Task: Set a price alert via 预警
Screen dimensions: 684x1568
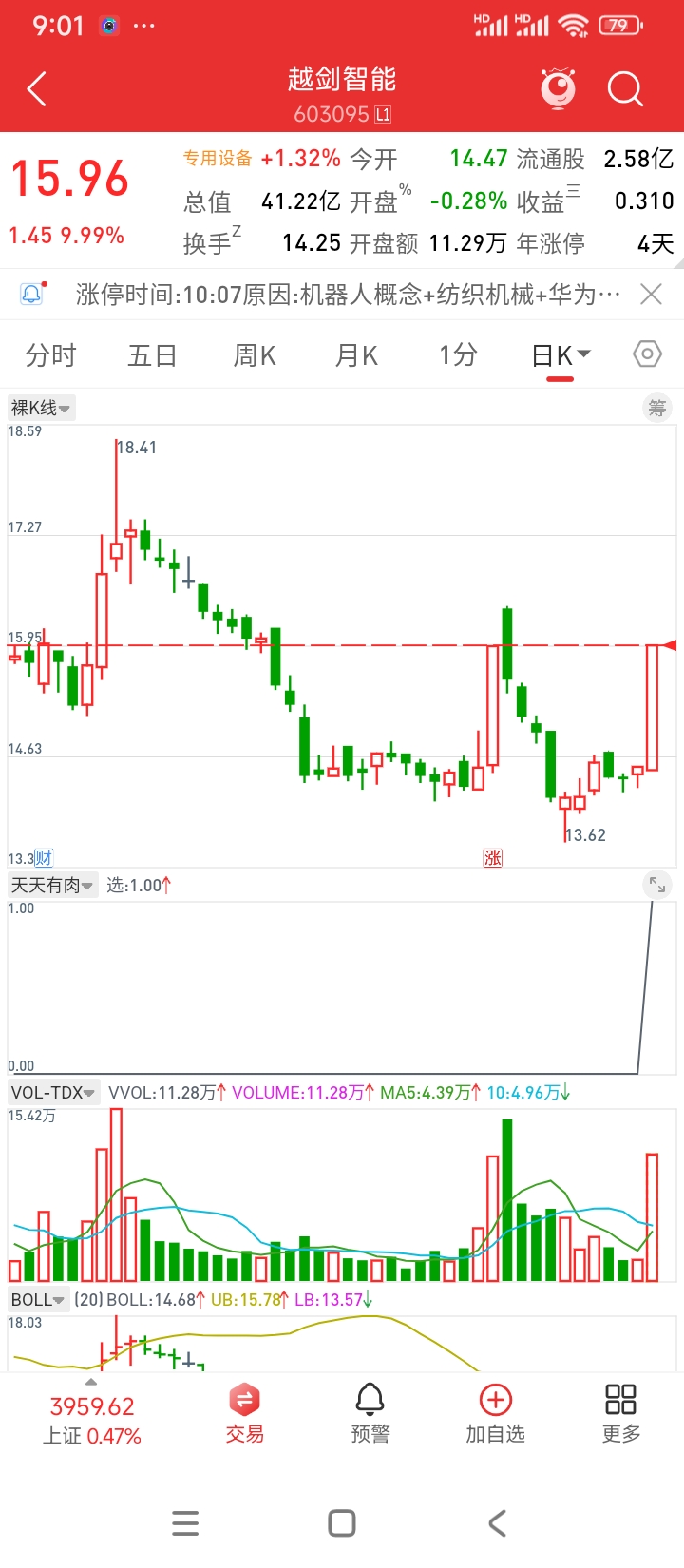Action: point(370,1414)
